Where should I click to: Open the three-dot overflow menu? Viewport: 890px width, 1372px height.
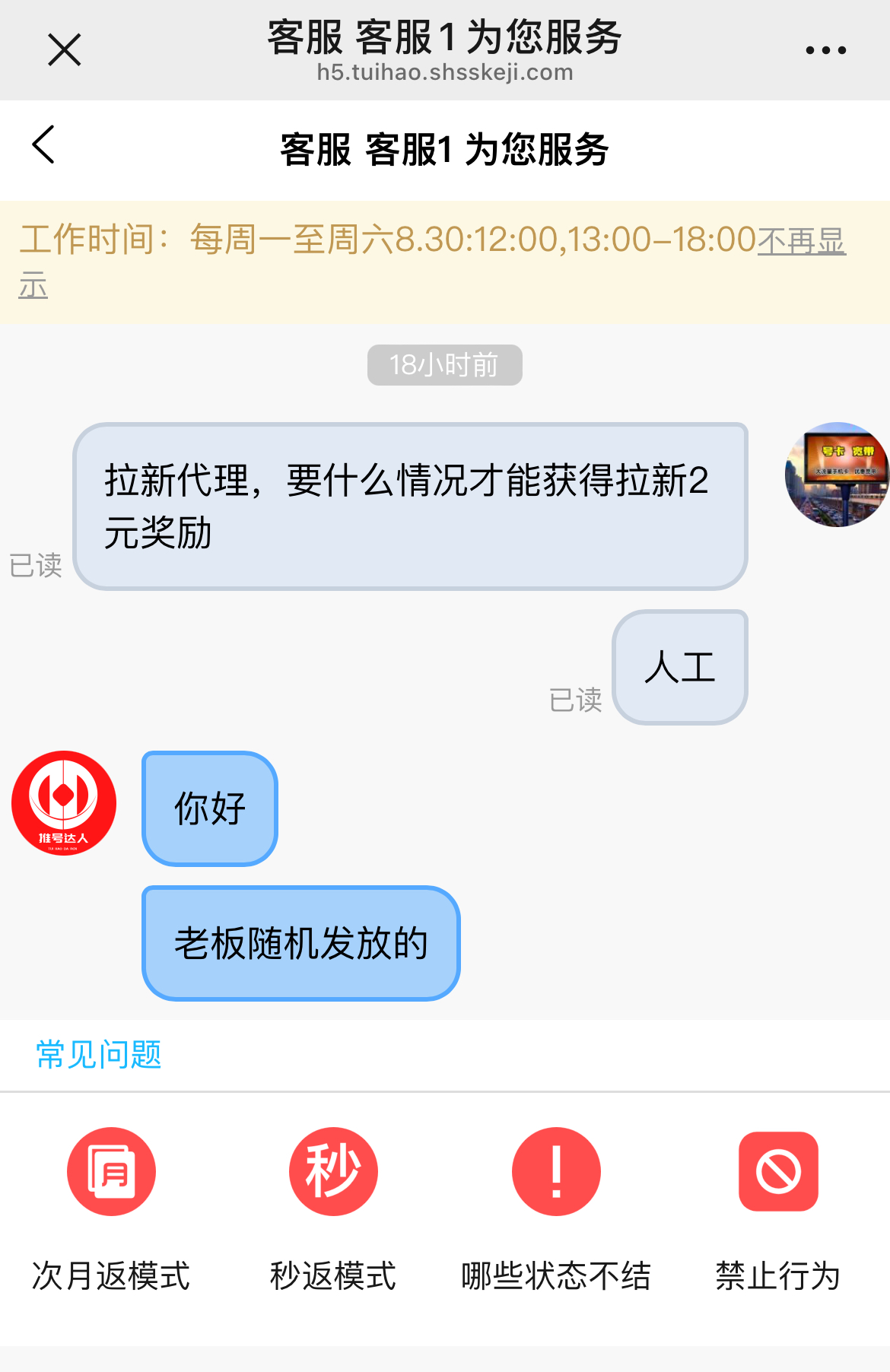(x=825, y=50)
